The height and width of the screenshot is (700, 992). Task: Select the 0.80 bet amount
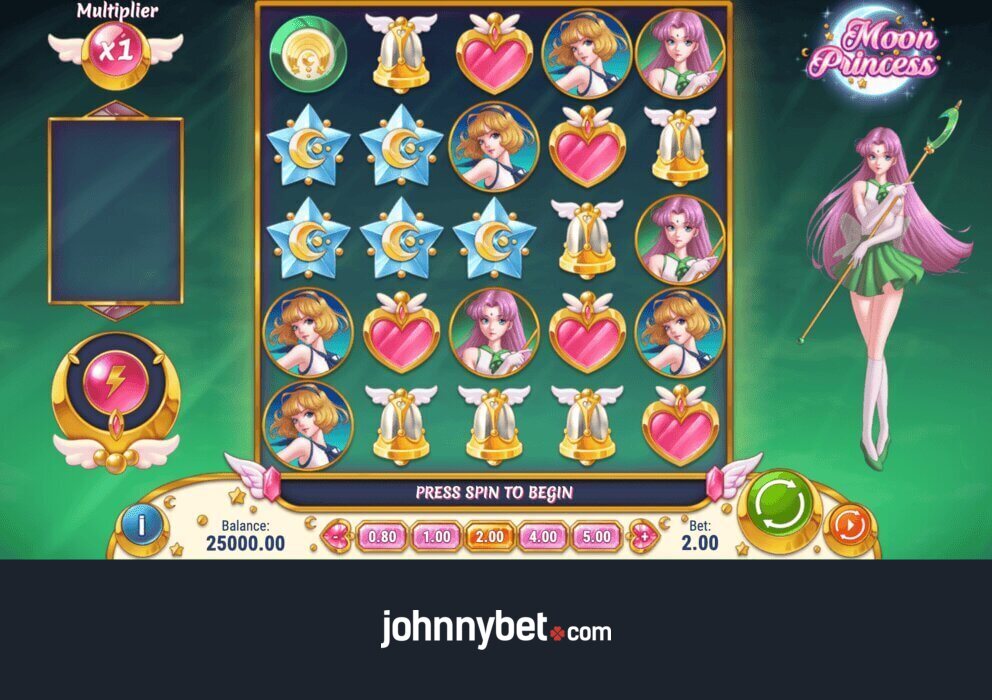click(x=383, y=536)
